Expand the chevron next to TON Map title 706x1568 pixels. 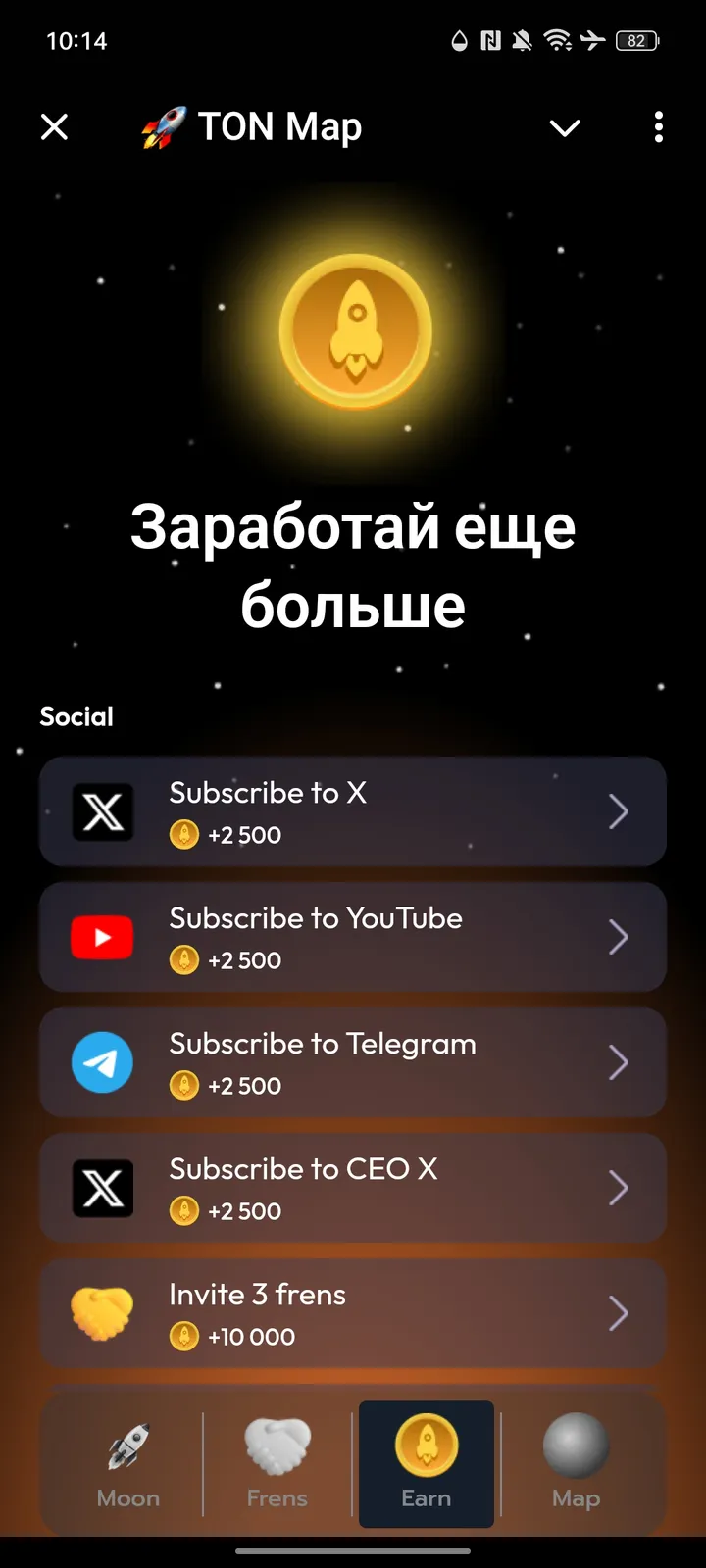pyautogui.click(x=565, y=127)
